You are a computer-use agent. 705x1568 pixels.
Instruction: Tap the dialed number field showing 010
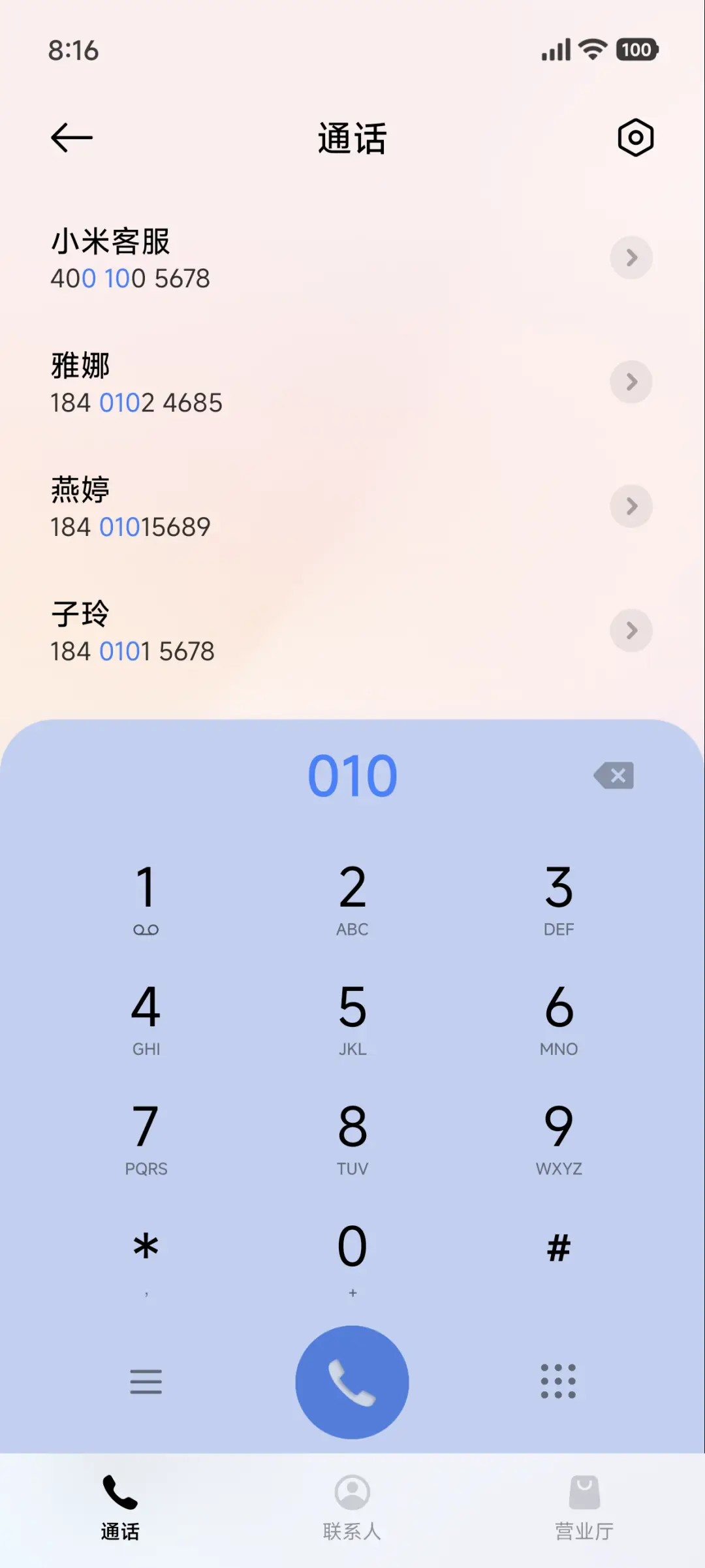click(x=352, y=776)
